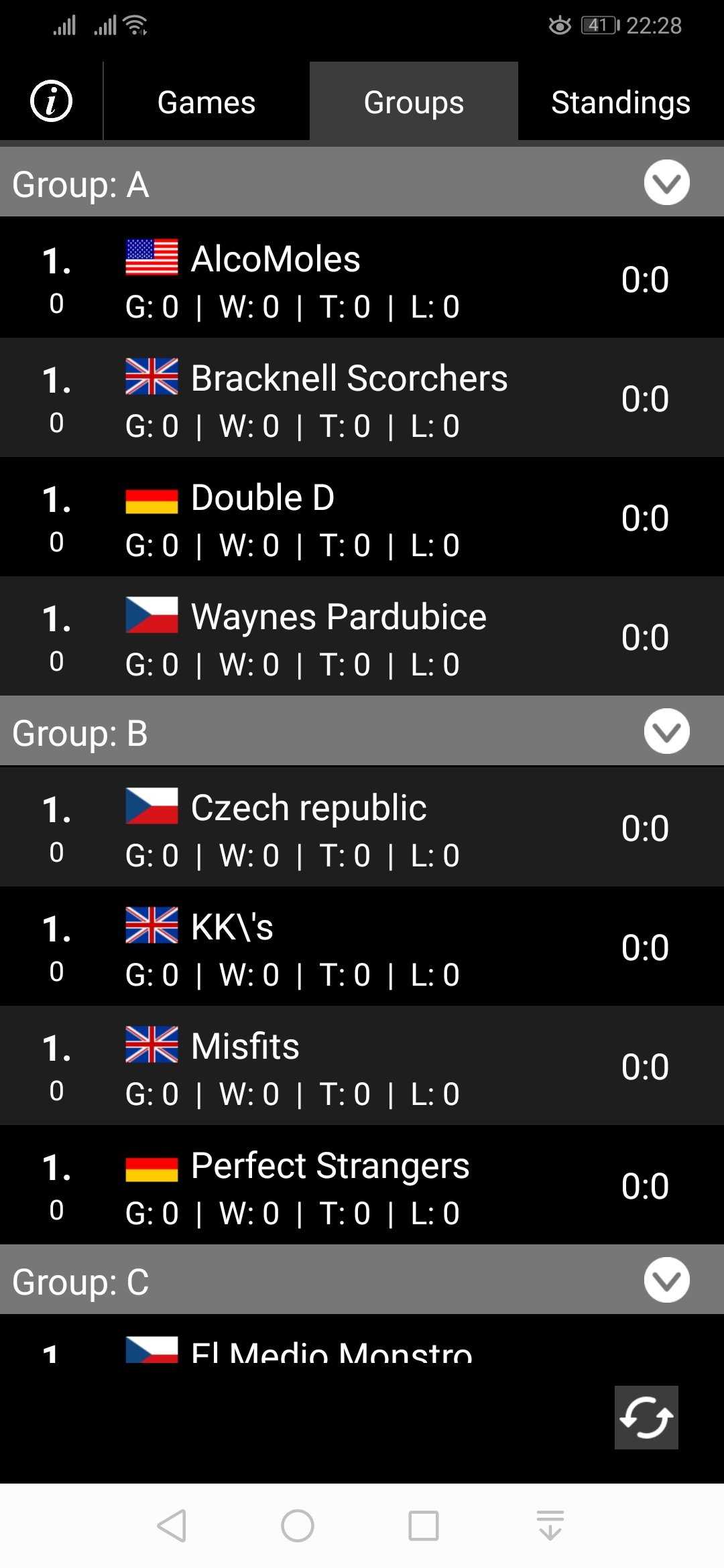Open the KK's team row
The height and width of the screenshot is (1568, 724).
coord(362,947)
